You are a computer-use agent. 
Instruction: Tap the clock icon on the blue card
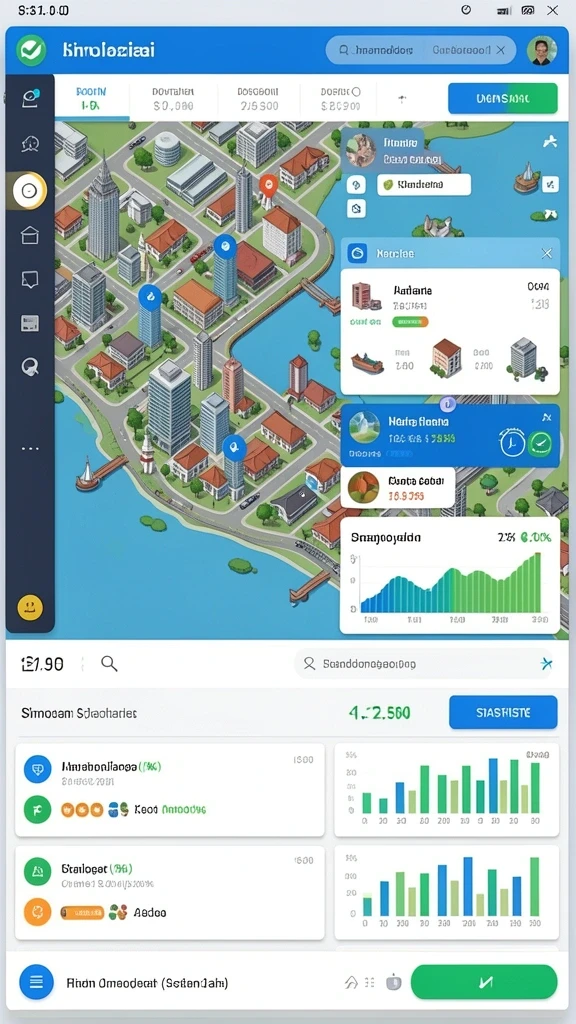point(512,444)
